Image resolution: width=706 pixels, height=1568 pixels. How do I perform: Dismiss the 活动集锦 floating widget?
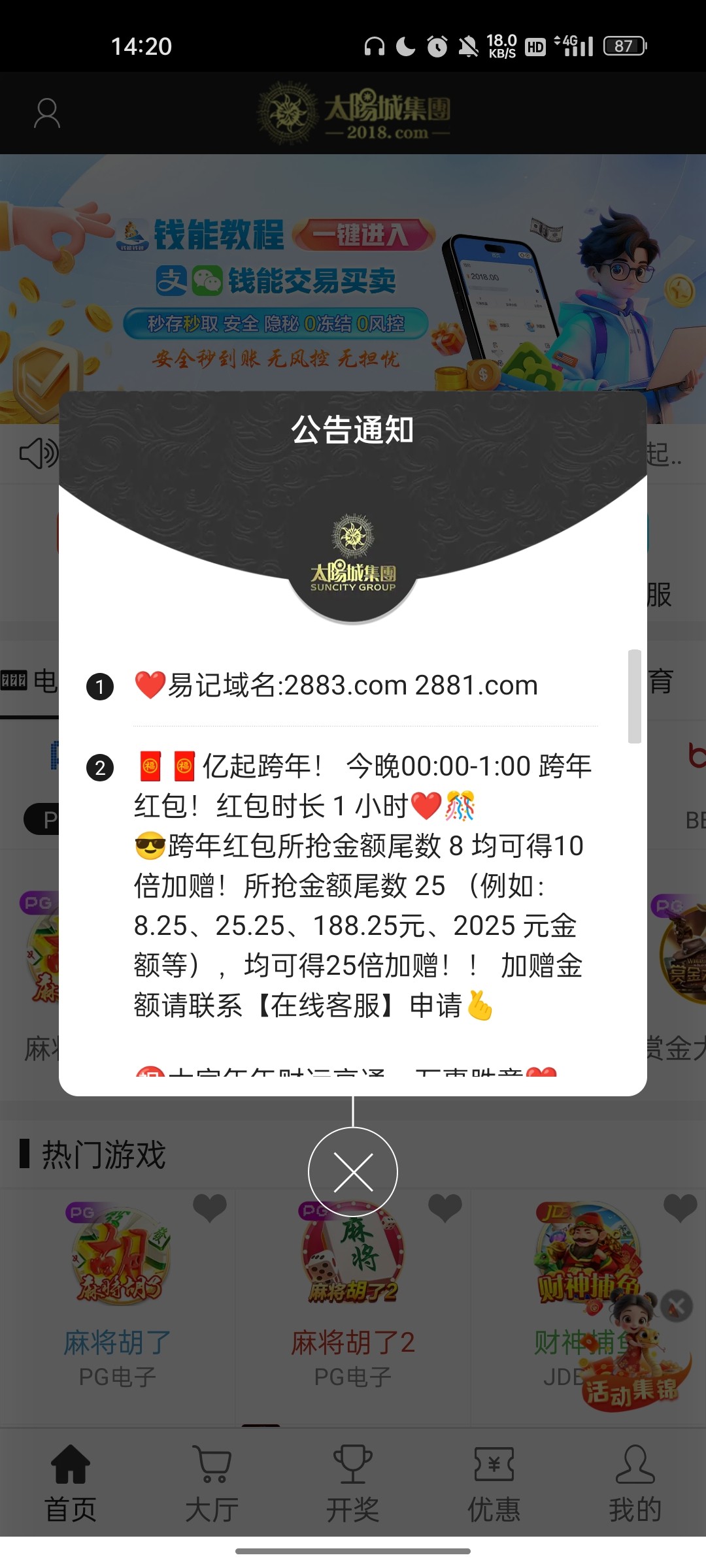click(676, 1307)
